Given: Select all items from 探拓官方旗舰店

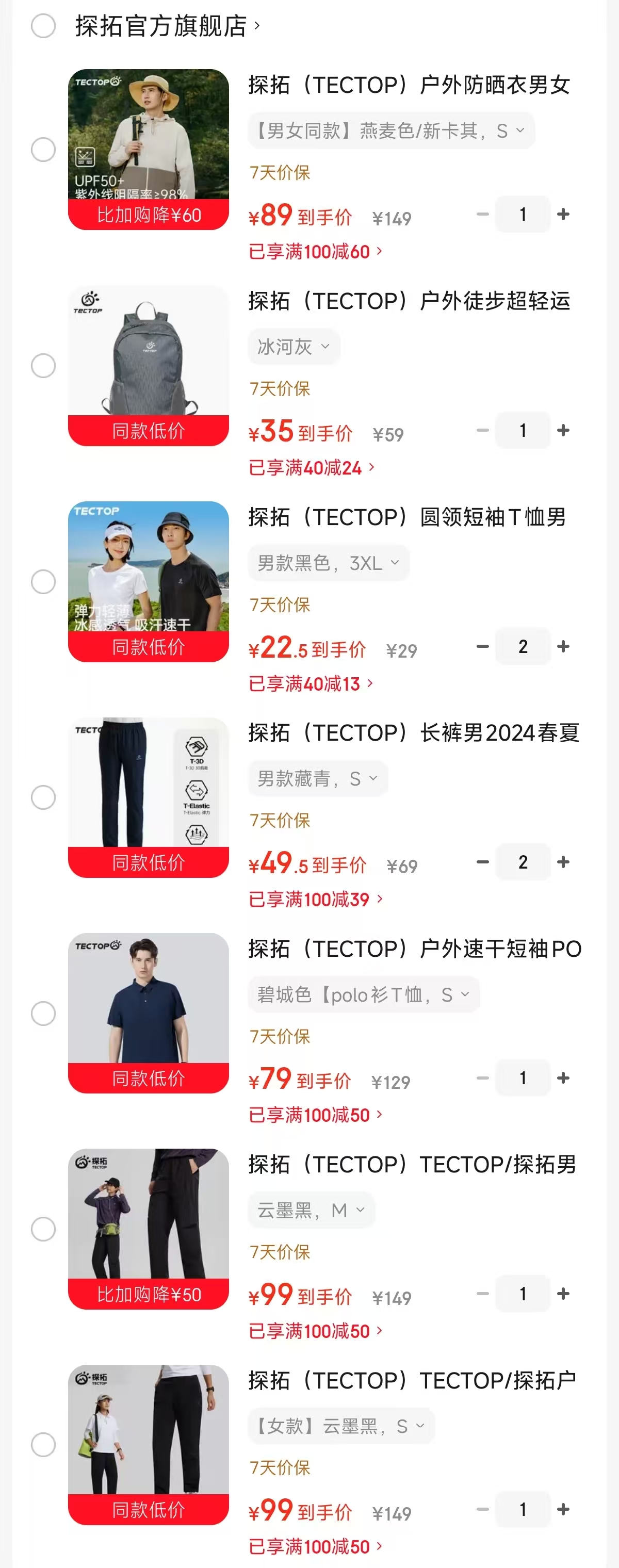Looking at the screenshot, I should coord(43,26).
